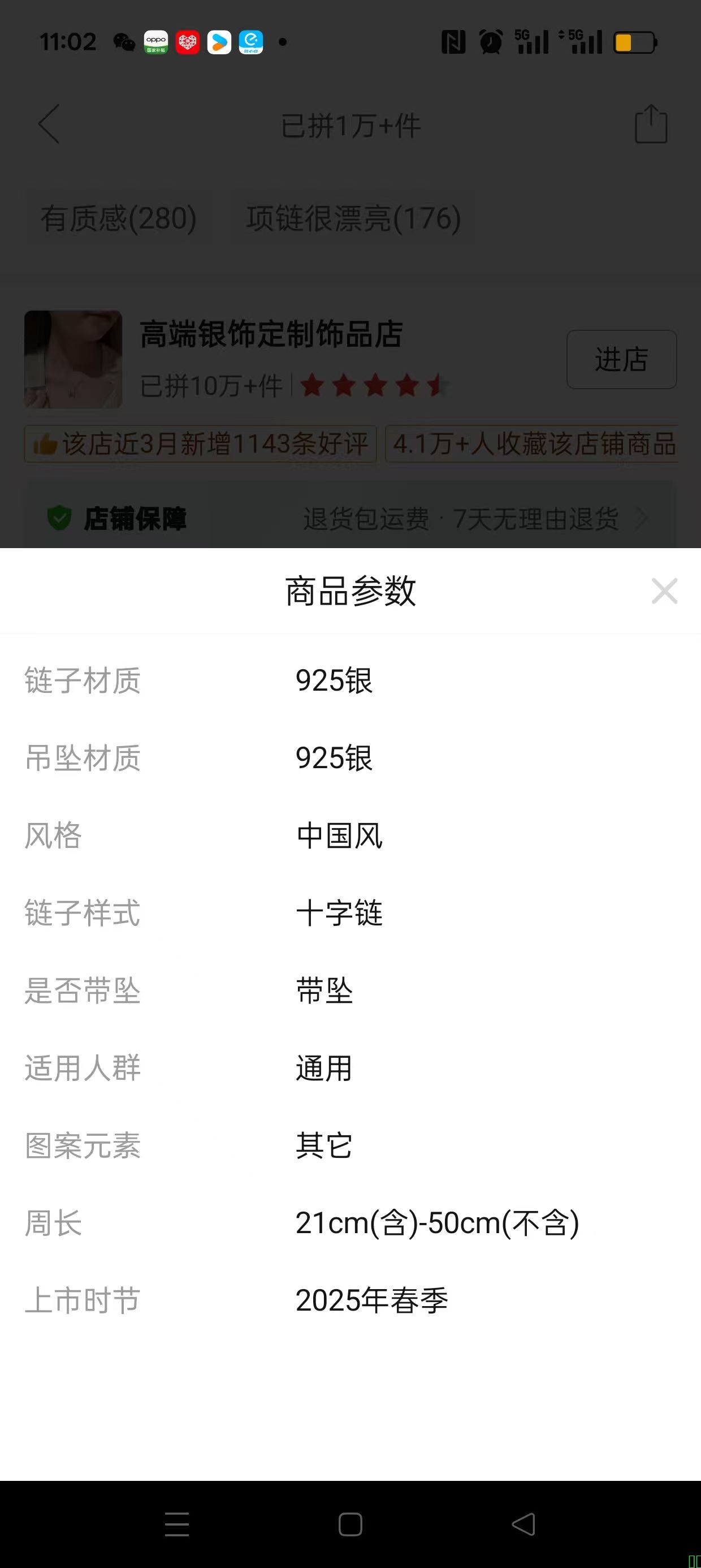Tap the system home button
Screen dimensions: 701x1568
point(350,1524)
